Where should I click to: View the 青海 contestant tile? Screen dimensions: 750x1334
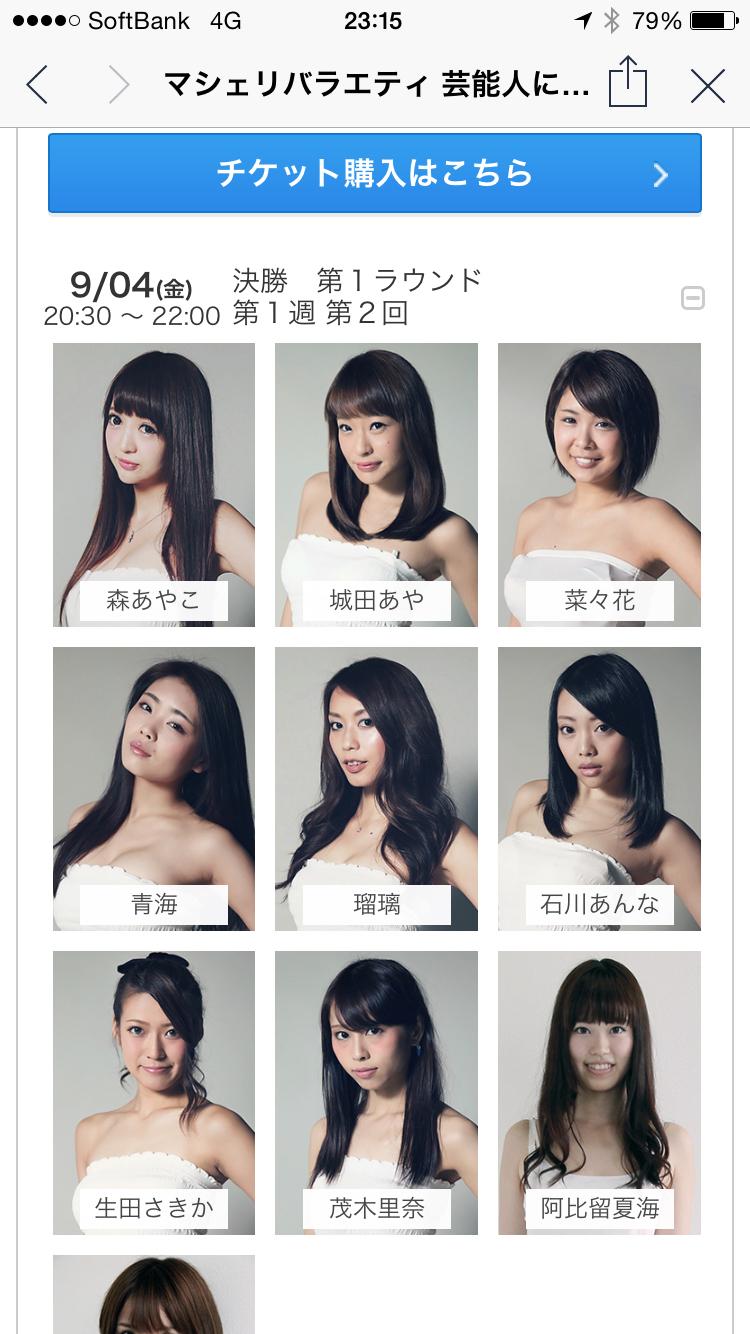[154, 789]
